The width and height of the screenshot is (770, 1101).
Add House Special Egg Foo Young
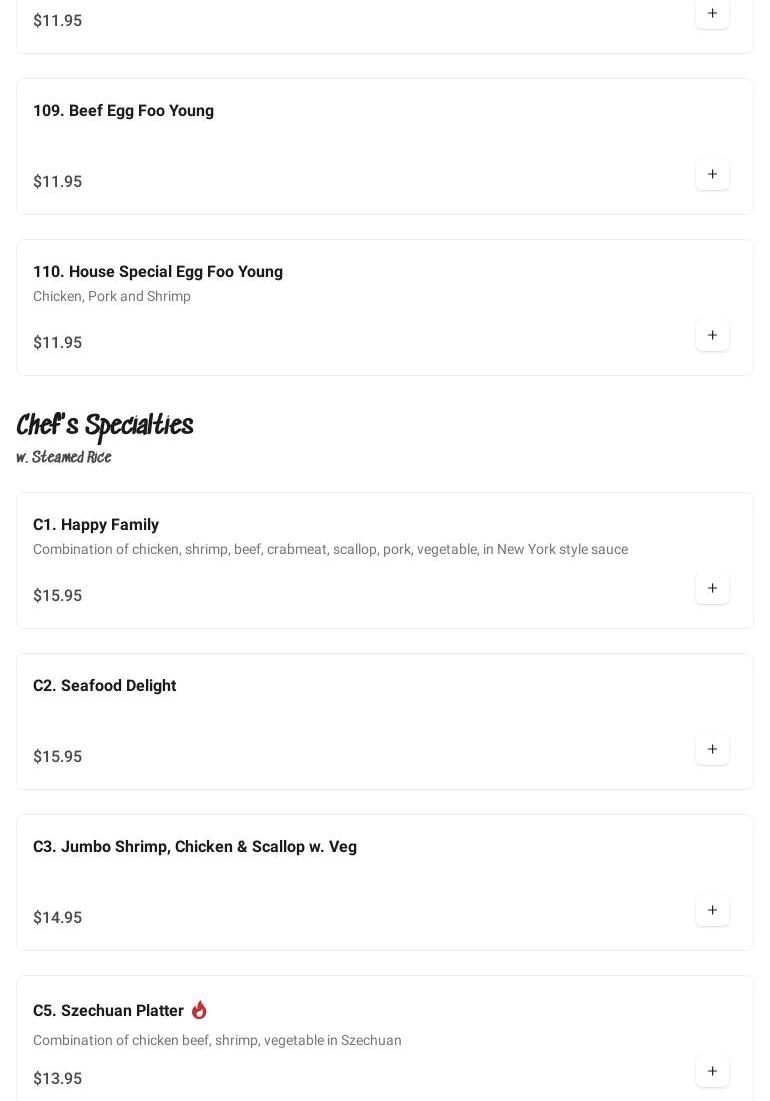pyautogui.click(x=712, y=335)
